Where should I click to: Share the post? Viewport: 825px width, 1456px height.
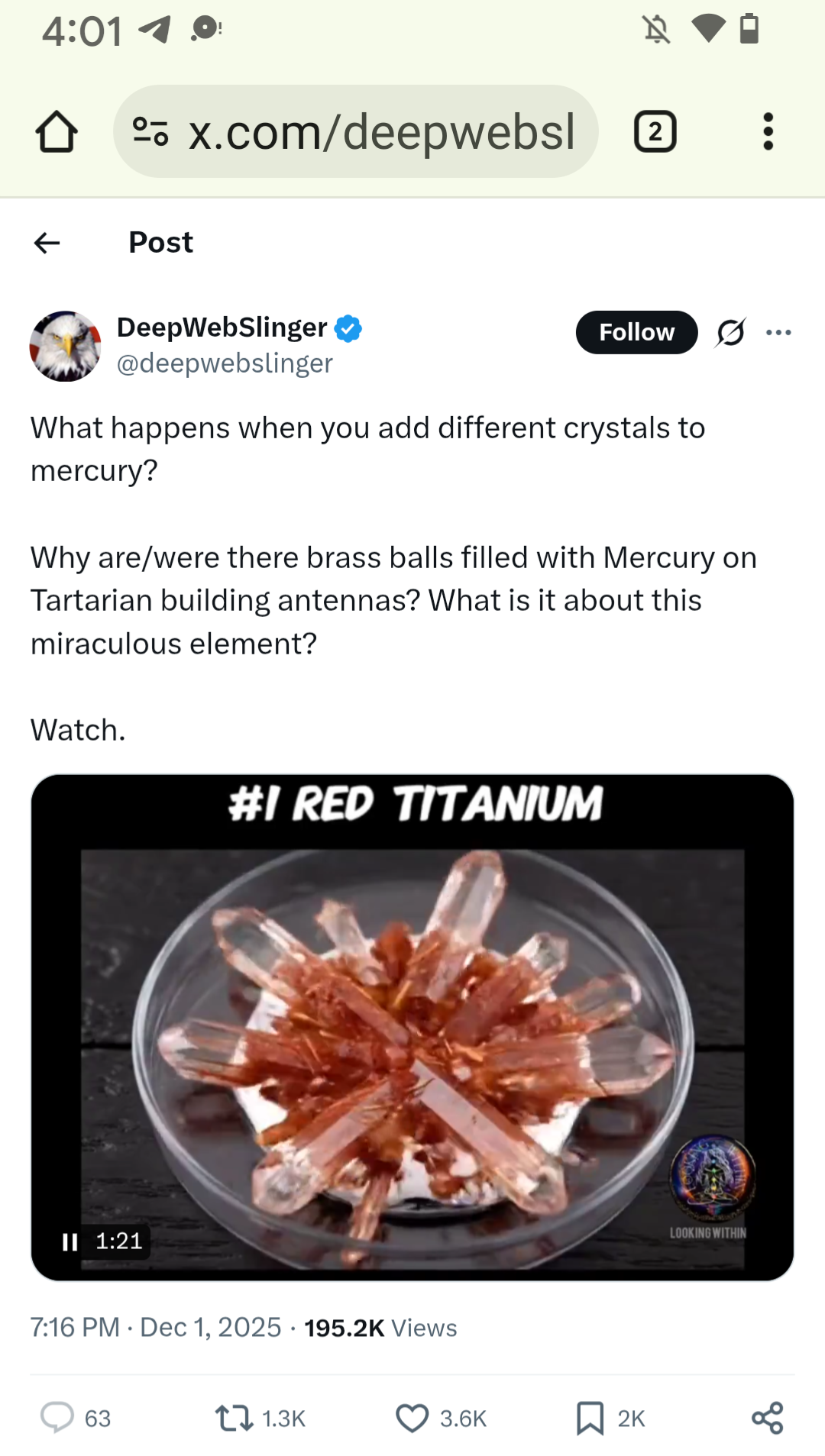(x=767, y=1418)
